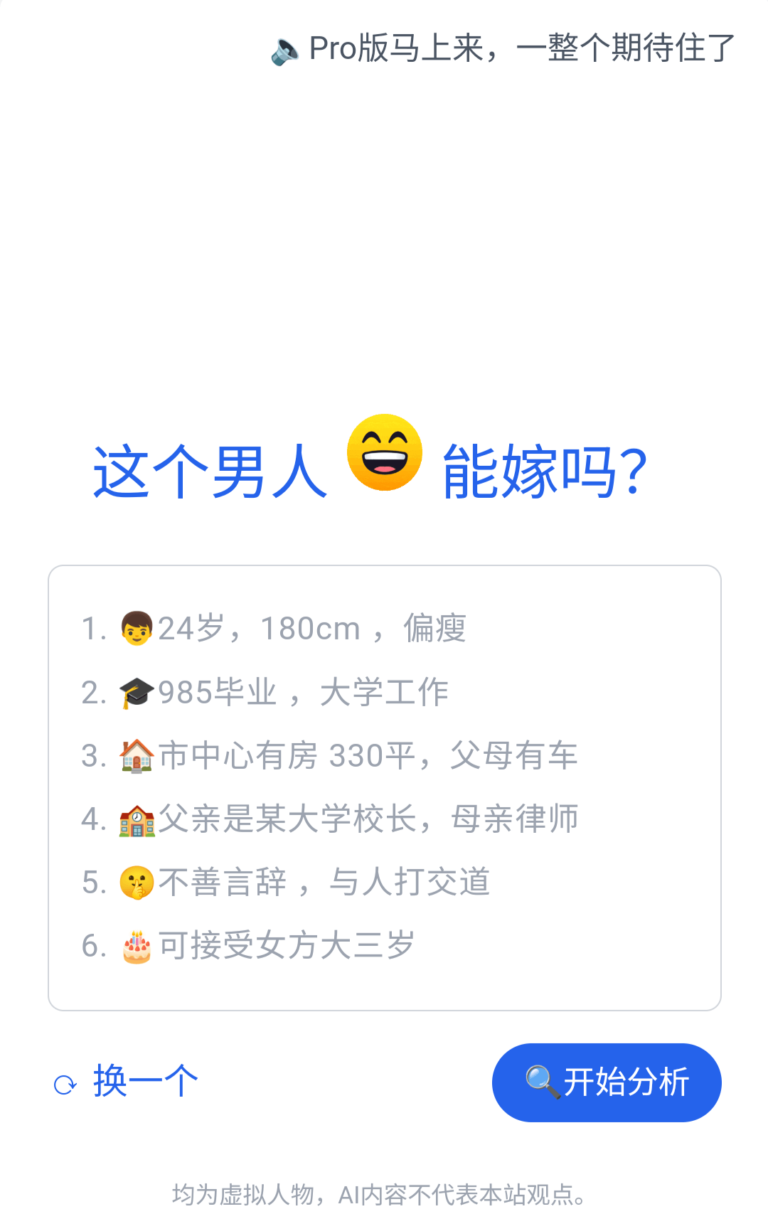This screenshot has height=1219, width=768.
Task: Select the graduation cap icon on item 2
Action: tap(135, 690)
